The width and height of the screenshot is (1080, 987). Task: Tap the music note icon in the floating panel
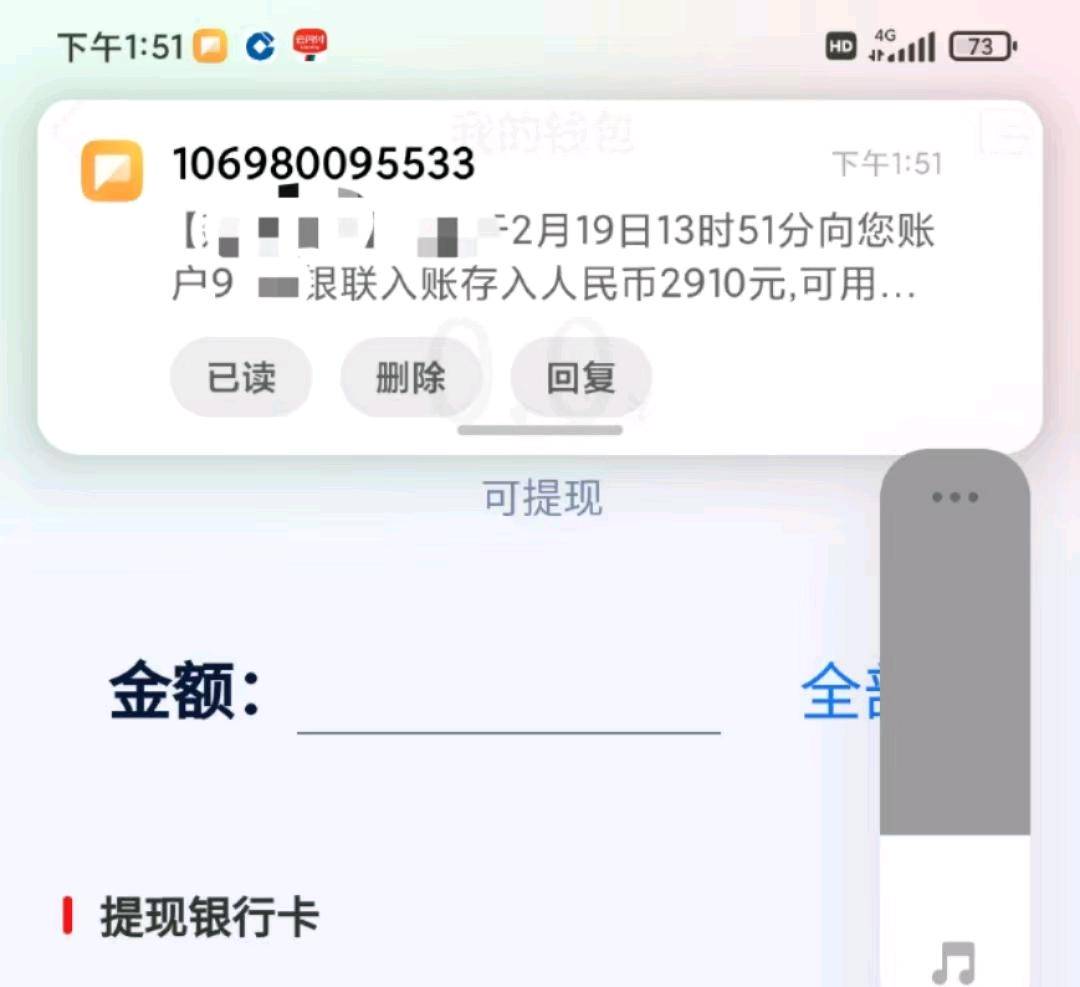click(952, 962)
